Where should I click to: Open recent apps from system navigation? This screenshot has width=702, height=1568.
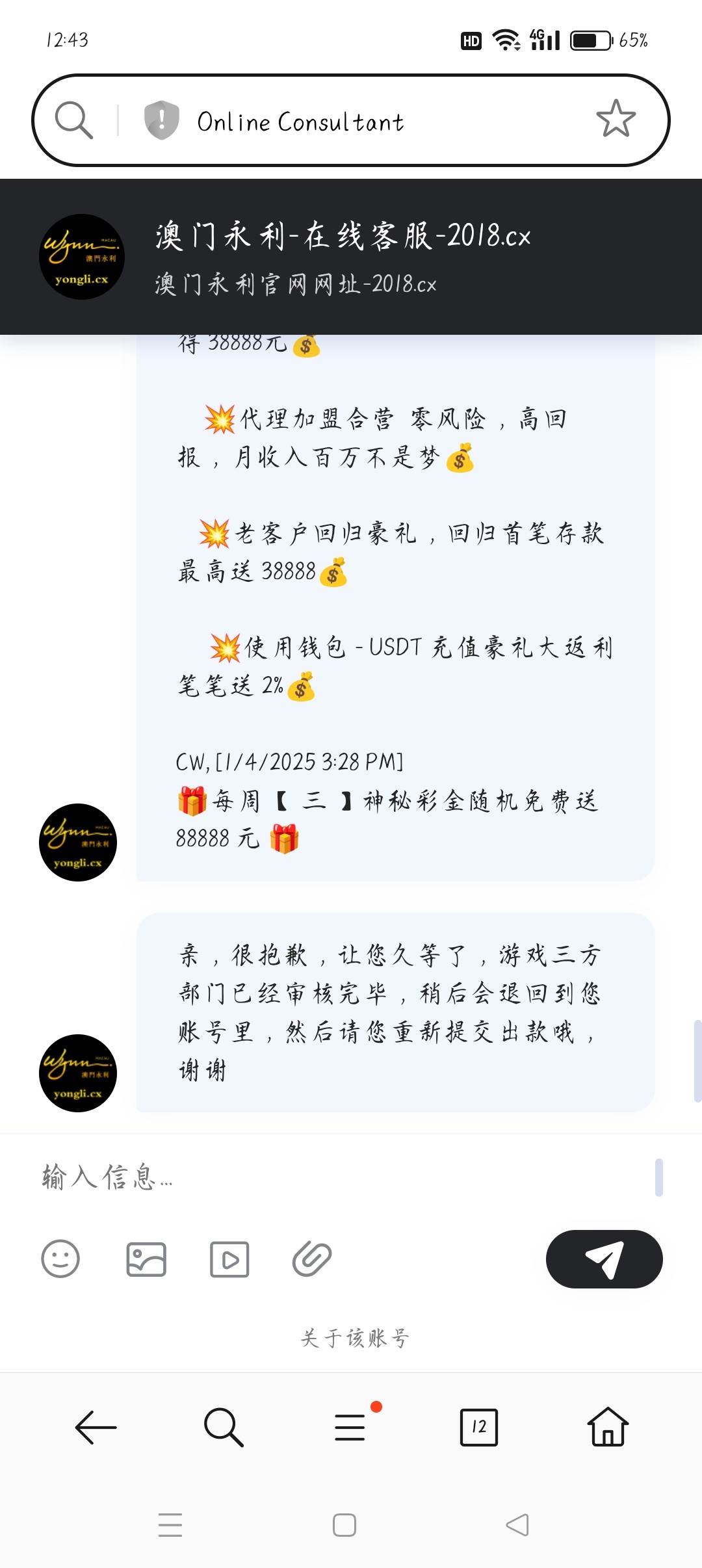coord(170,1525)
